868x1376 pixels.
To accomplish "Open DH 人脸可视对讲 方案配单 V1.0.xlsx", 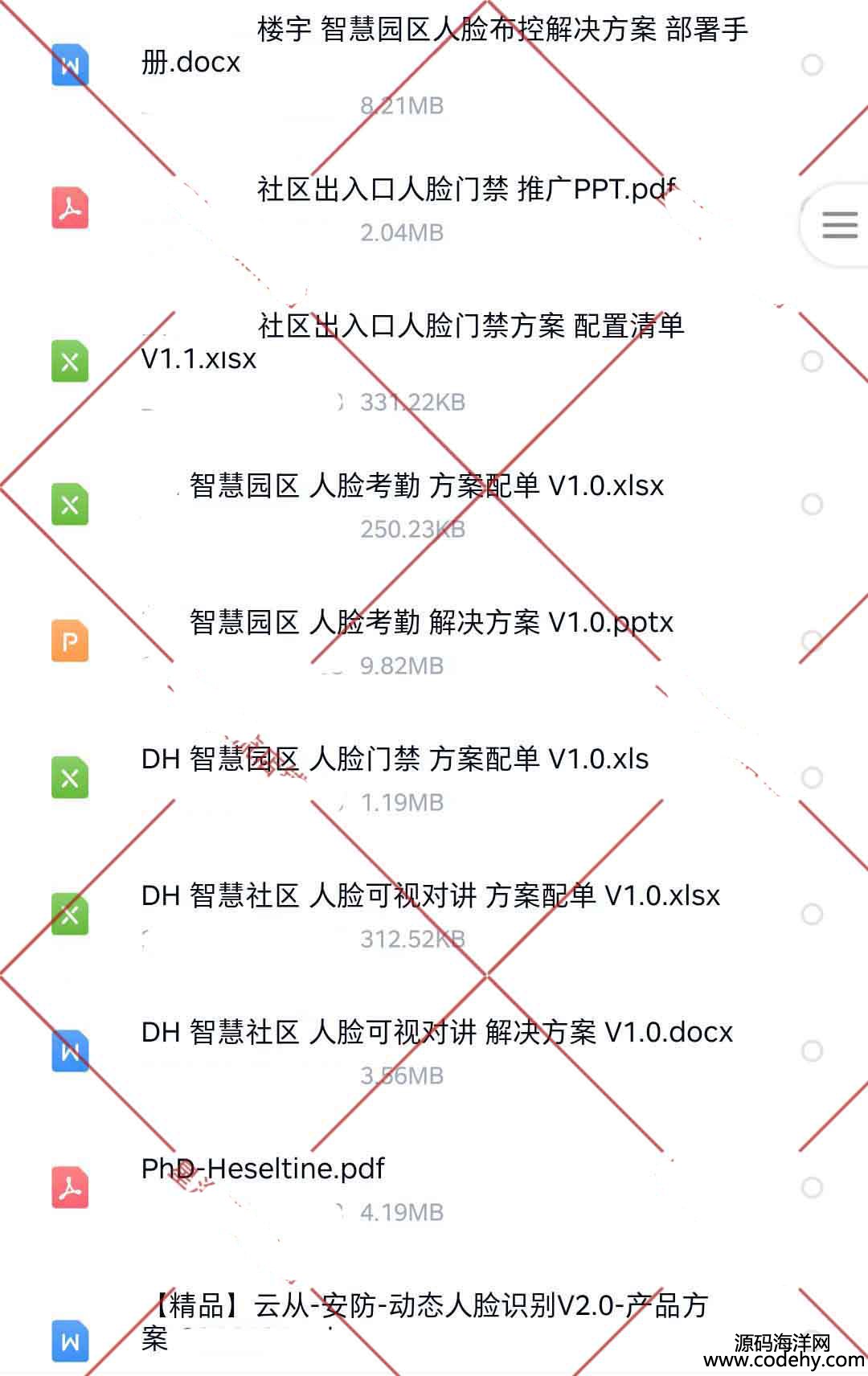I will 431,896.
